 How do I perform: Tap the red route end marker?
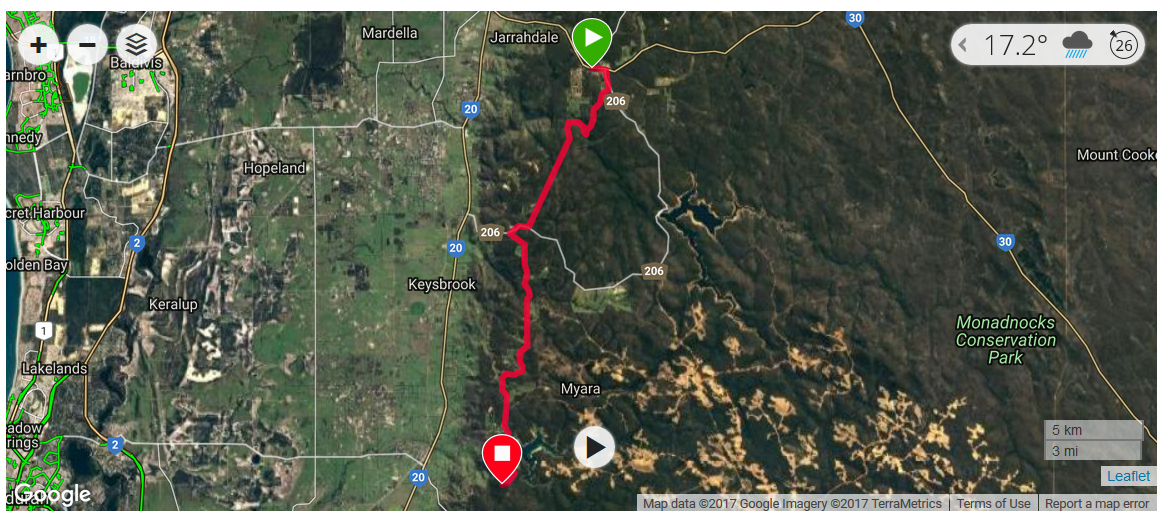point(502,455)
